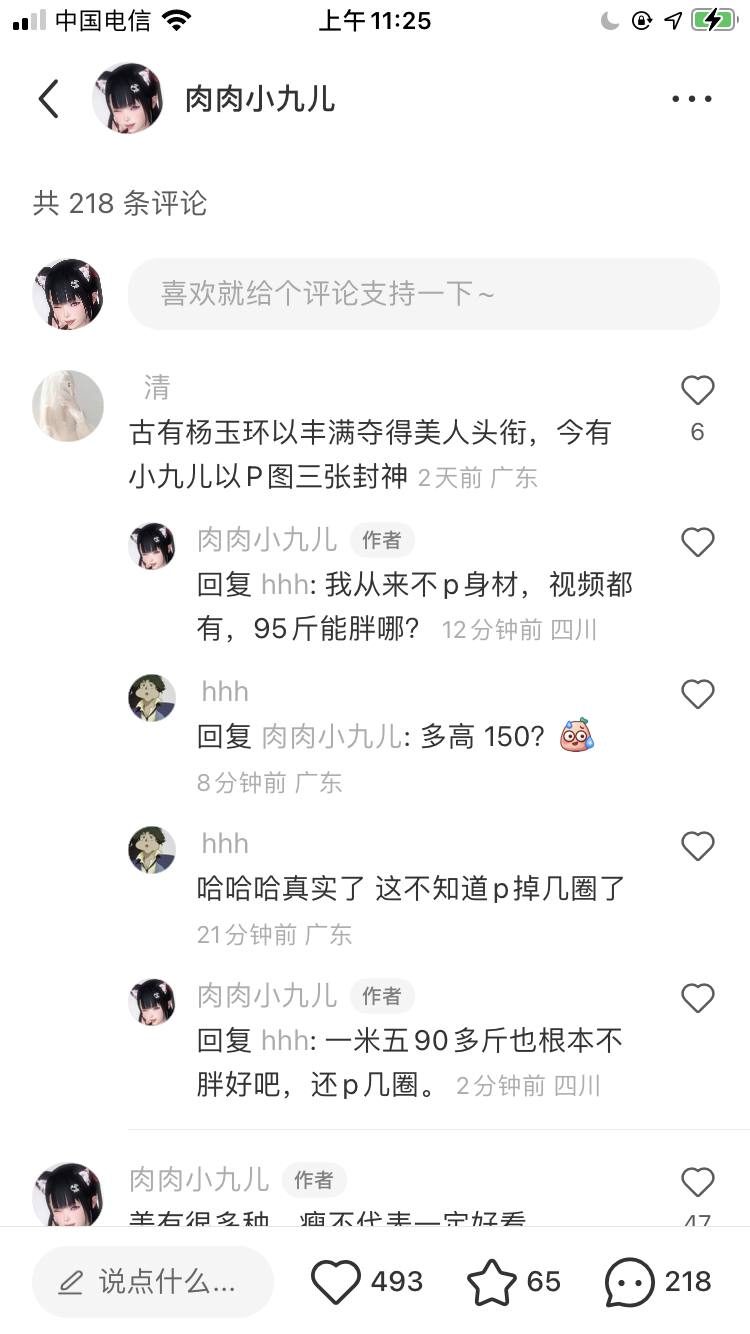Like hhh's reply asking 多高 150
Viewport: 750px width, 1334px height.
tap(697, 694)
